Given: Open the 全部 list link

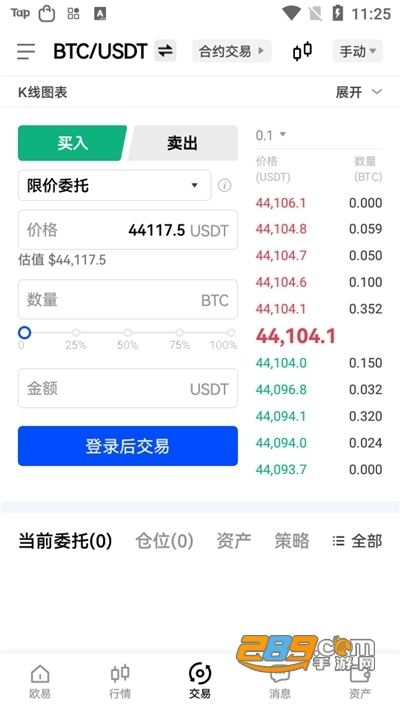Looking at the screenshot, I should tap(357, 541).
